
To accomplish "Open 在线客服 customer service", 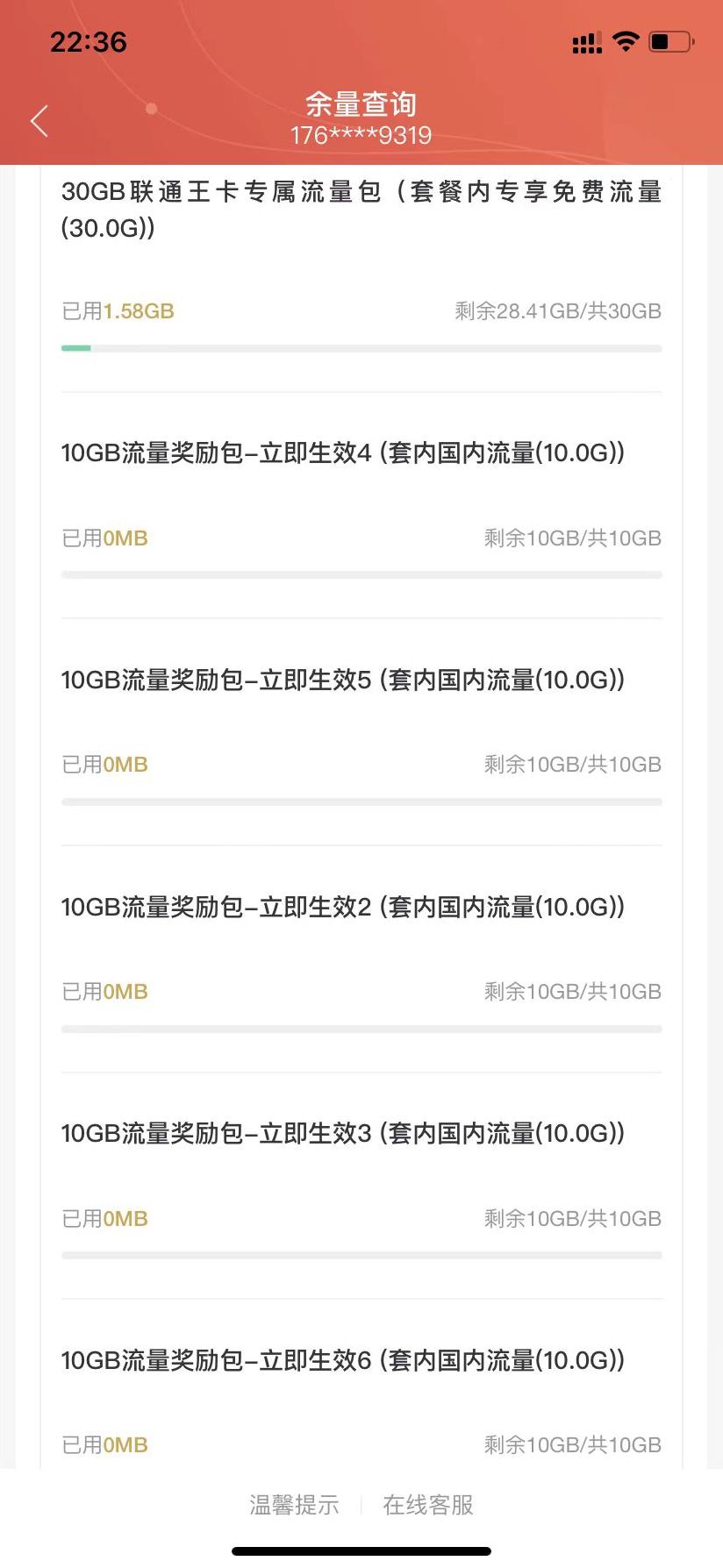I will pos(428,1505).
